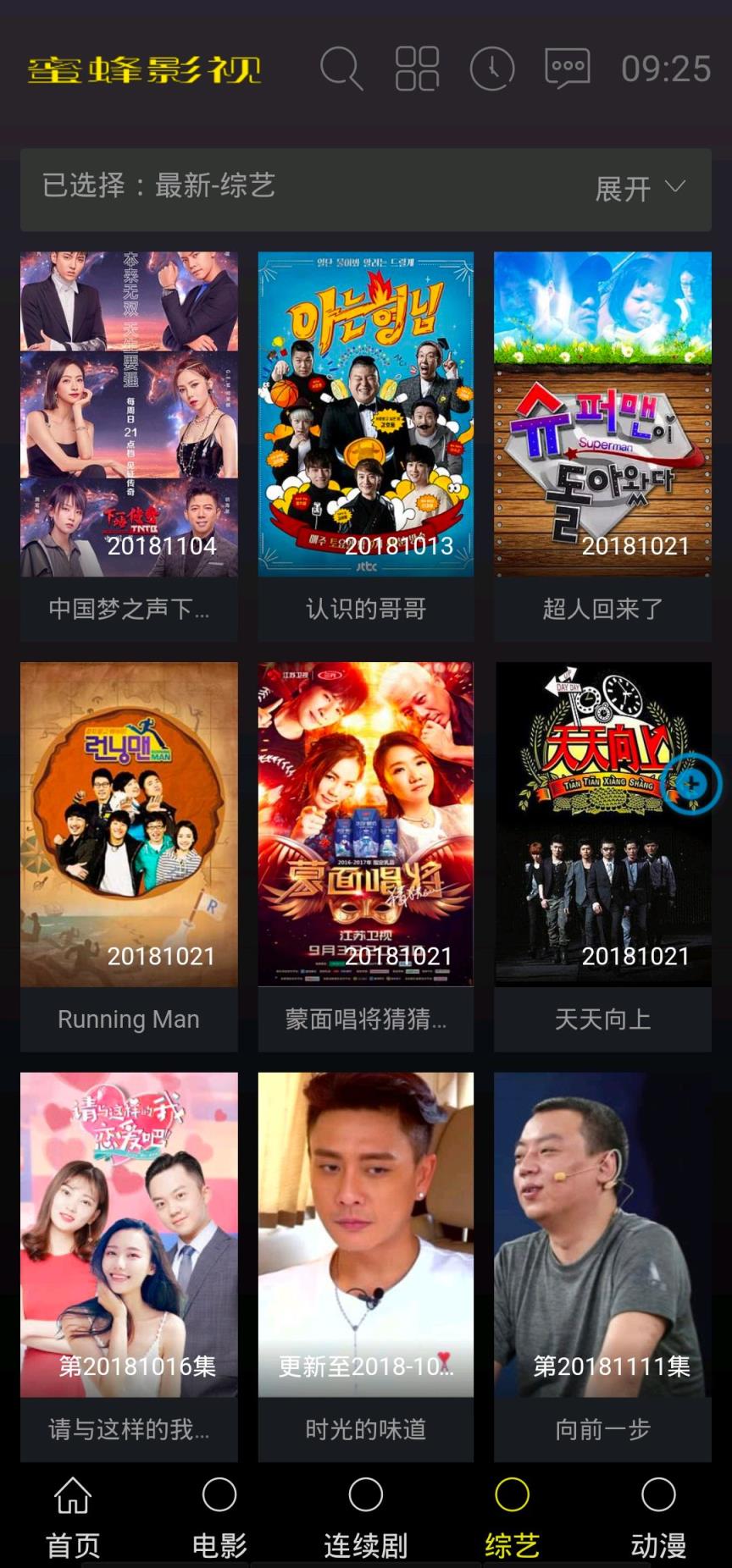The width and height of the screenshot is (732, 1568).
Task: Tap the blue floating plus button
Action: tap(692, 784)
